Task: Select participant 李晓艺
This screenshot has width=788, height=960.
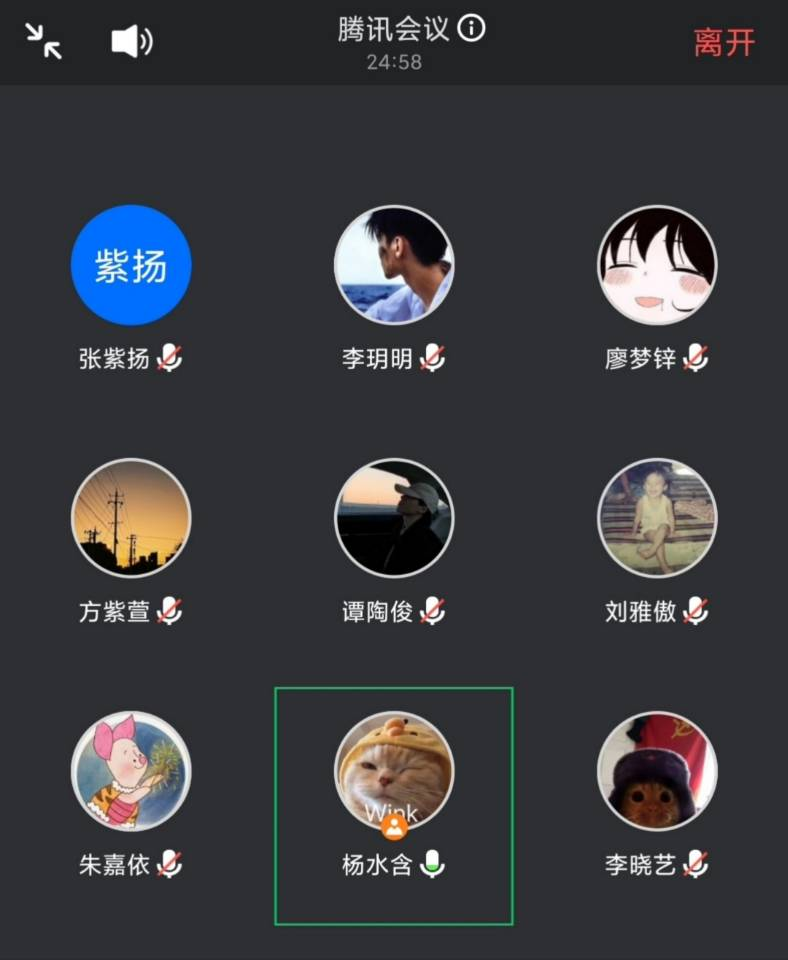Action: [657, 771]
